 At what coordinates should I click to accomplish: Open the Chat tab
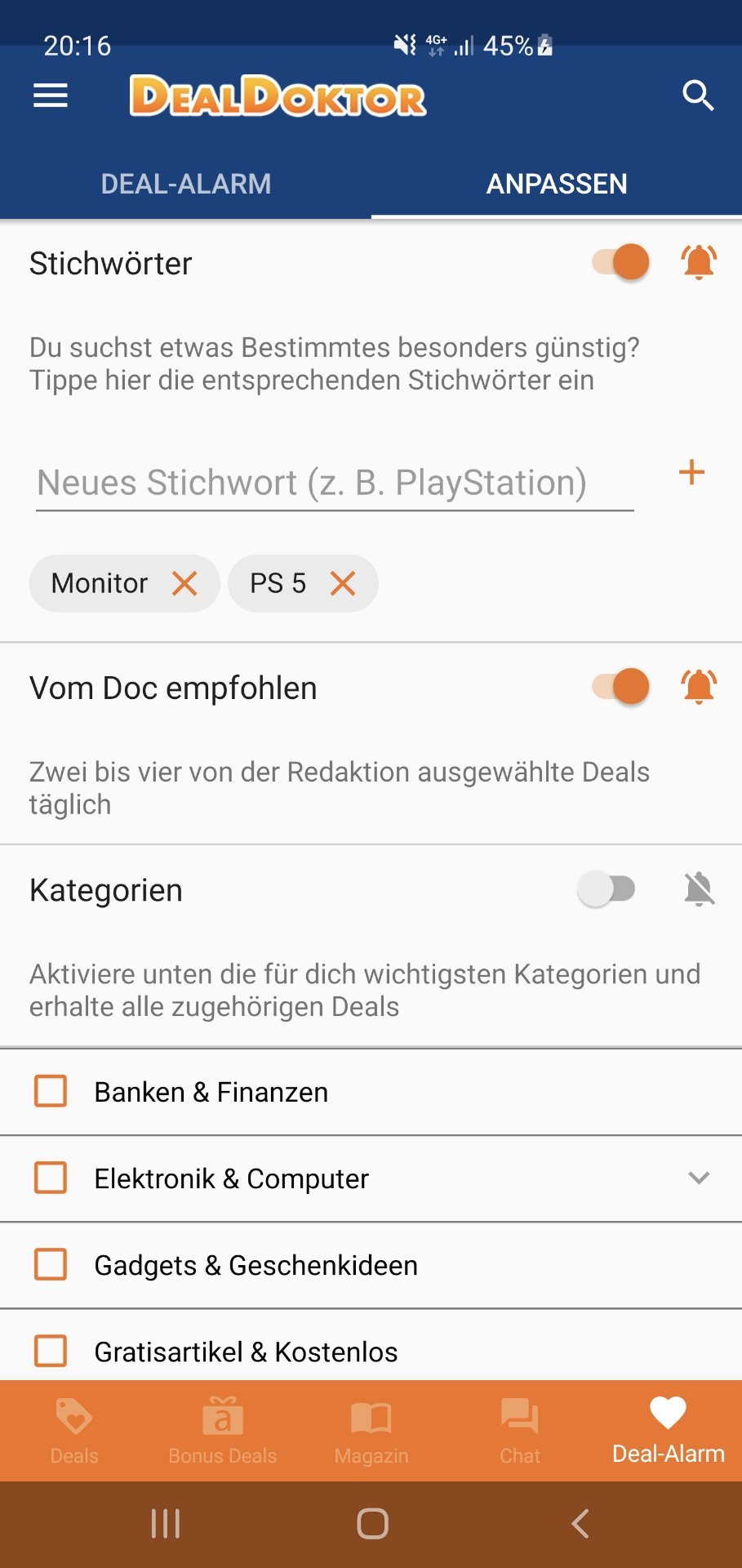520,1431
